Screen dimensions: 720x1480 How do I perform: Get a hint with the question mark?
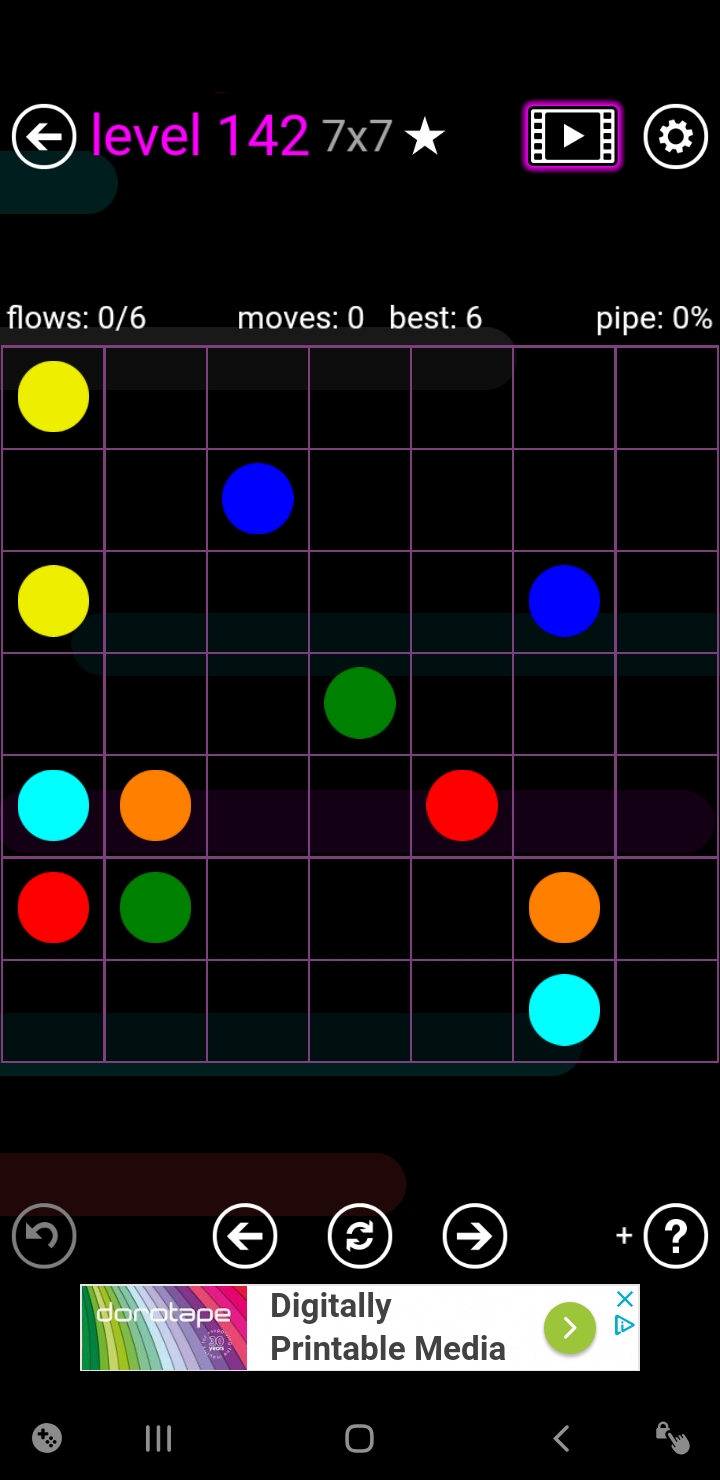click(676, 1236)
